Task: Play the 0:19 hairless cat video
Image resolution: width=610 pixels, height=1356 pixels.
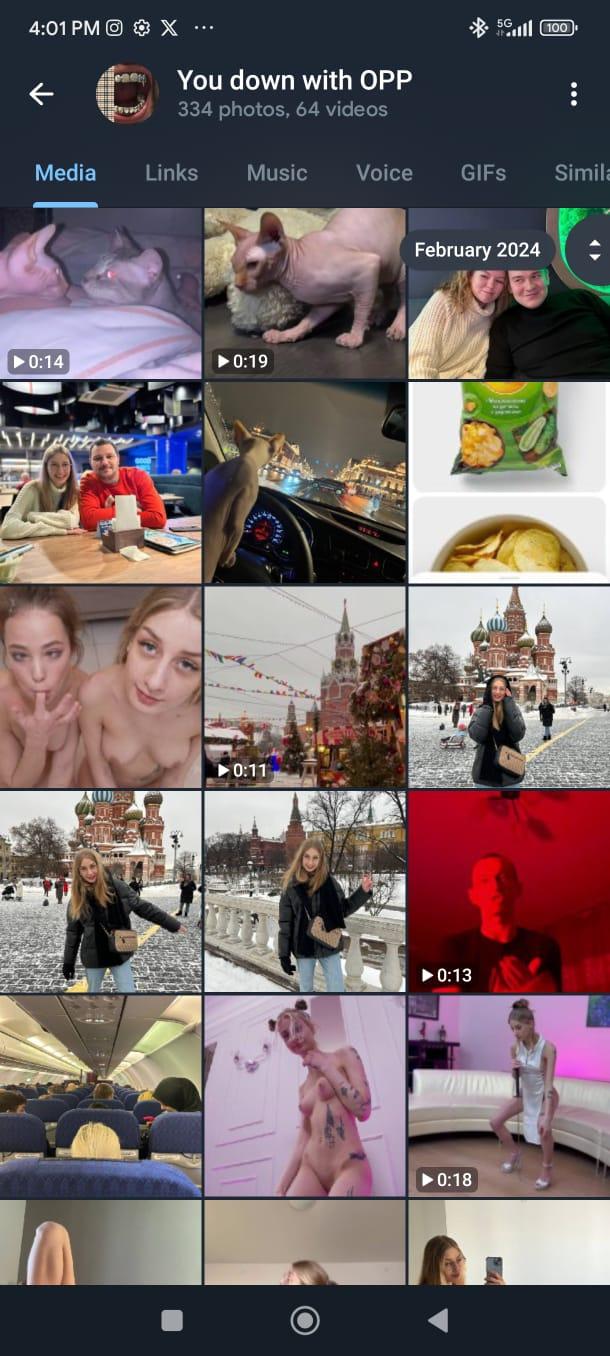Action: tap(304, 293)
